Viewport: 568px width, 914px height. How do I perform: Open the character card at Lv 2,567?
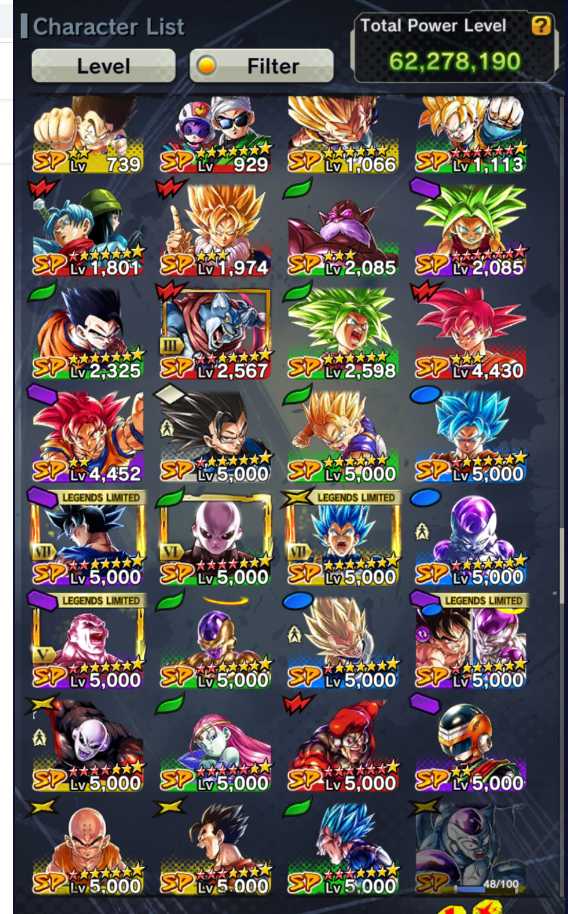click(x=216, y=333)
